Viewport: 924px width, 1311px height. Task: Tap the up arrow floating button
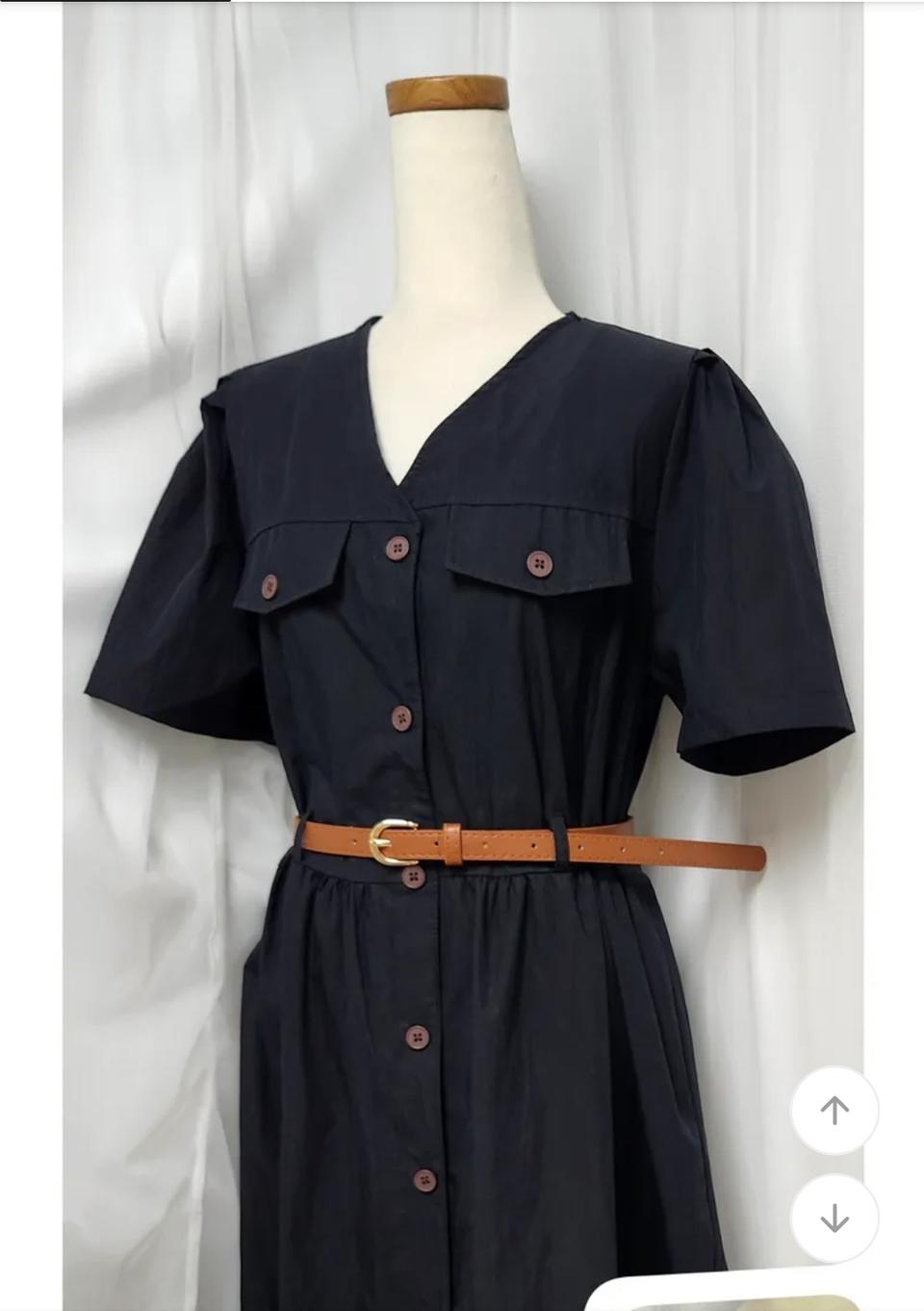click(834, 1111)
